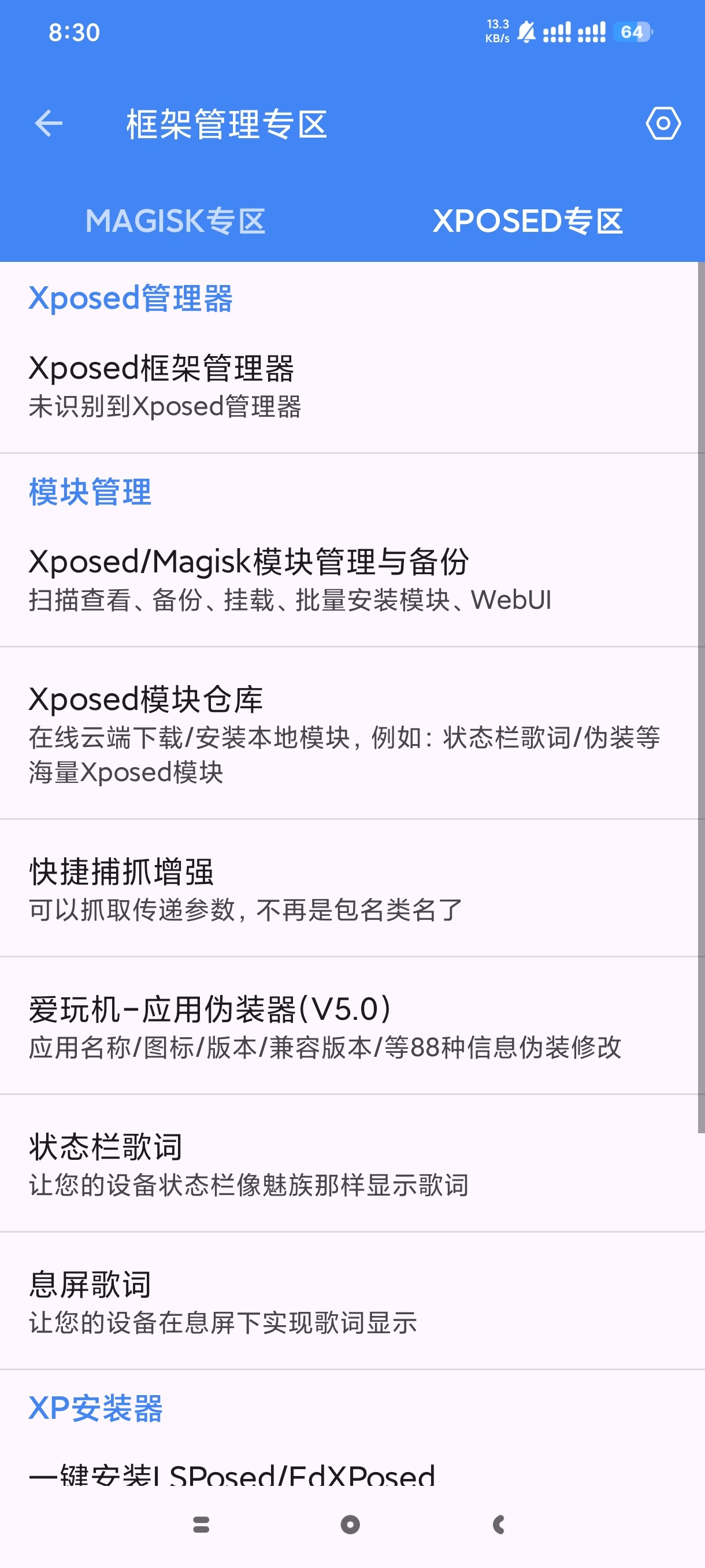Go back using the top arrow
The width and height of the screenshot is (705, 1568).
point(49,124)
